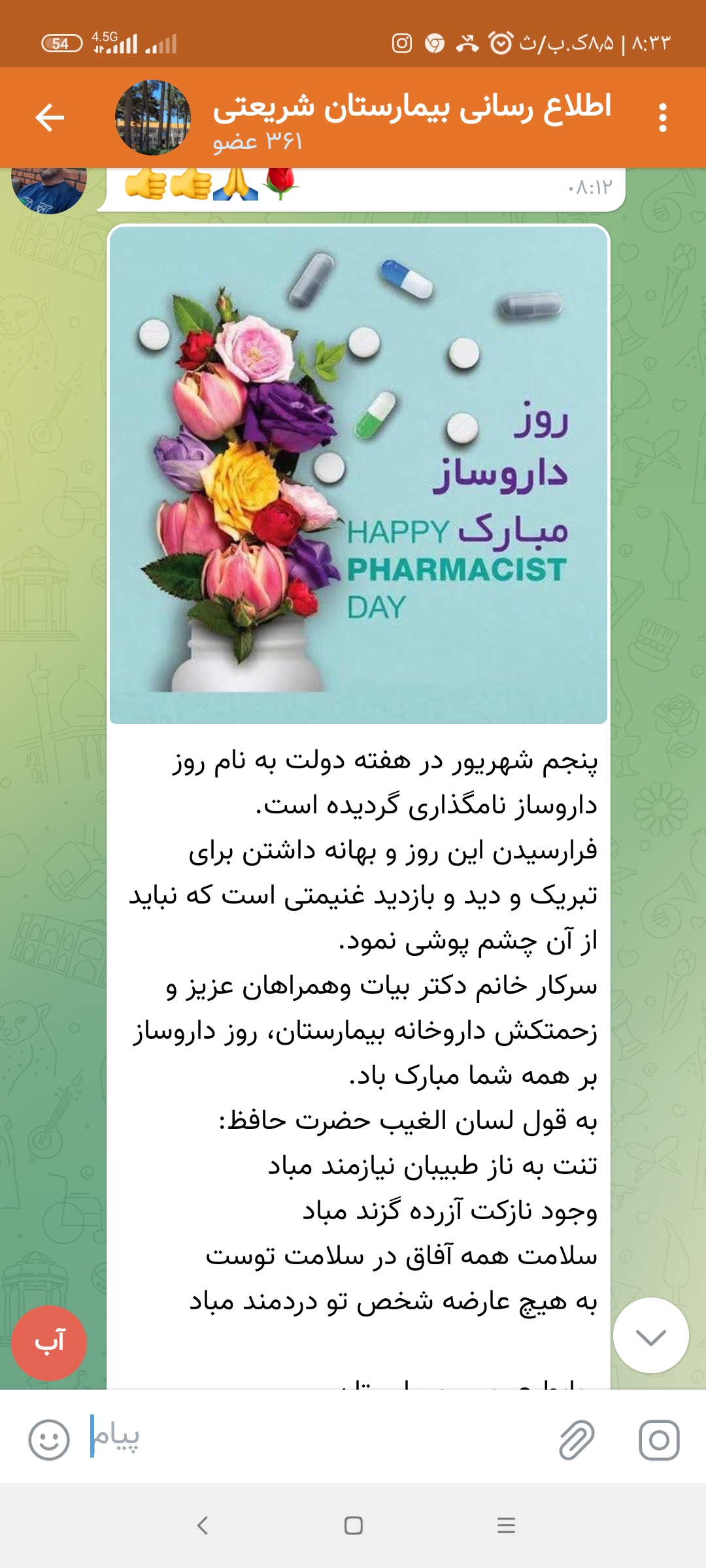Tap the red آب floating button
This screenshot has height=1568, width=706.
tap(49, 1343)
